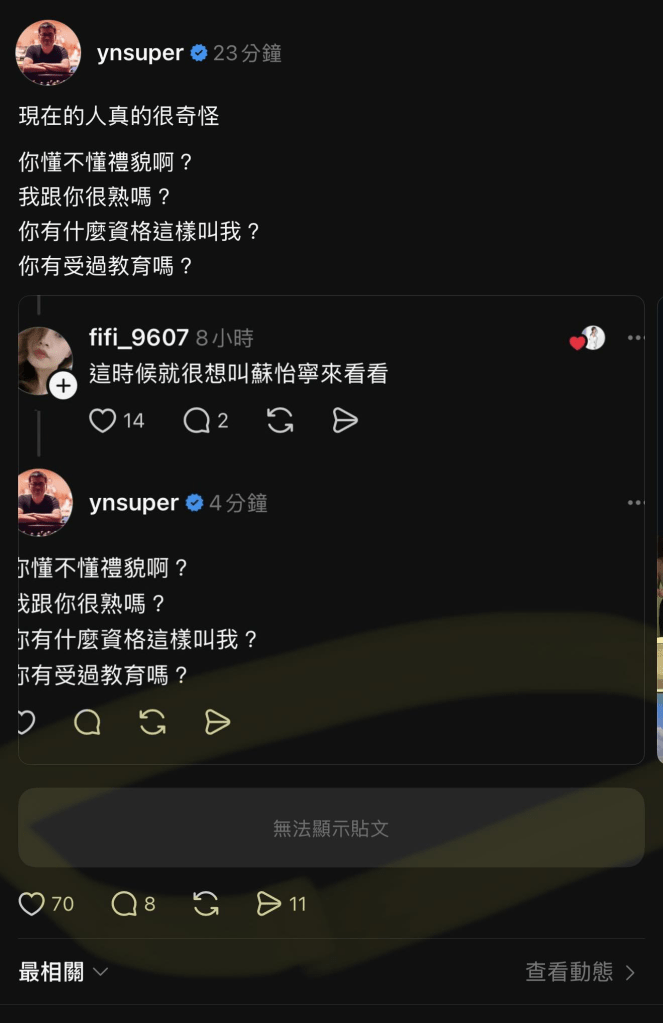The image size is (663, 1023).
Task: Open the 8 comments on main post
Action: point(124,904)
